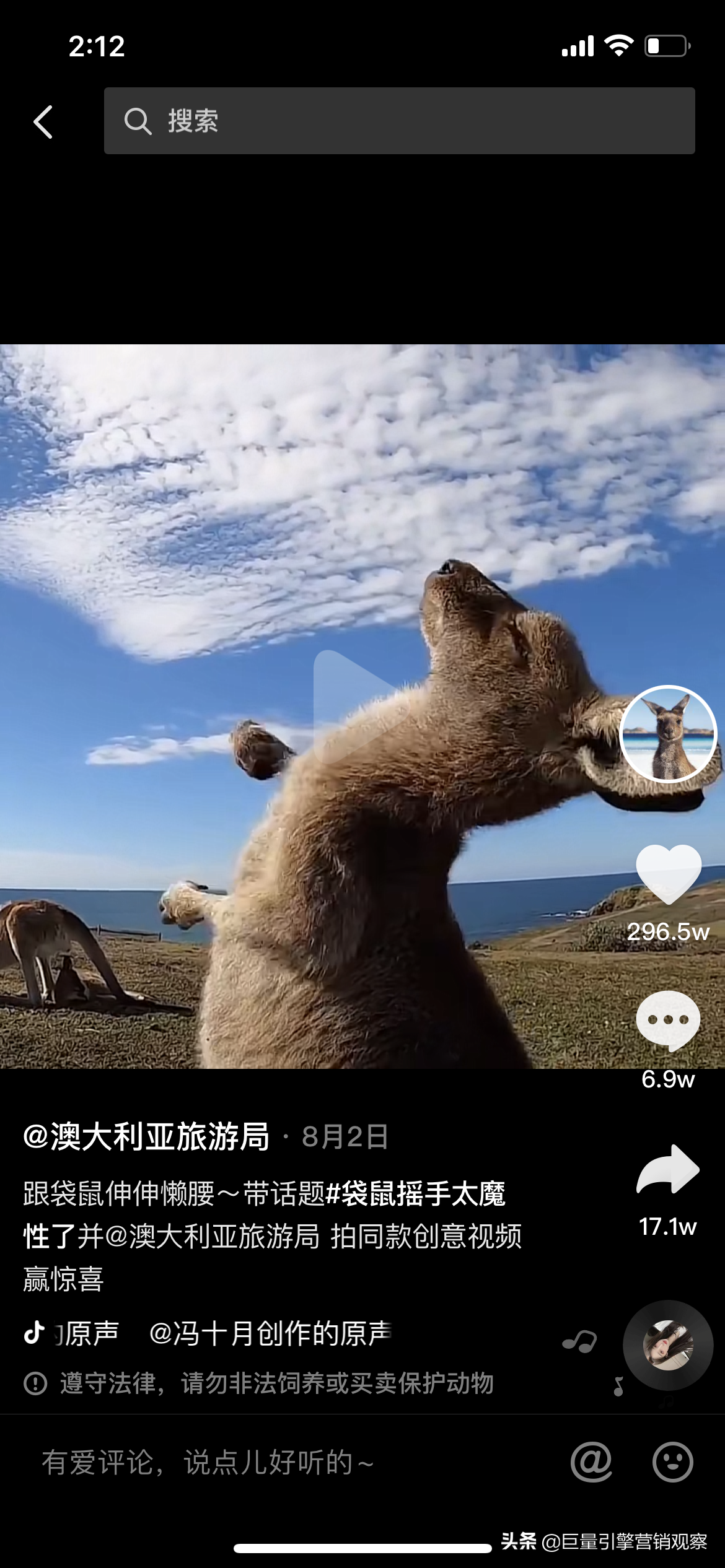Like the video with the heart icon
Image resolution: width=725 pixels, height=1568 pixels.
point(668,873)
